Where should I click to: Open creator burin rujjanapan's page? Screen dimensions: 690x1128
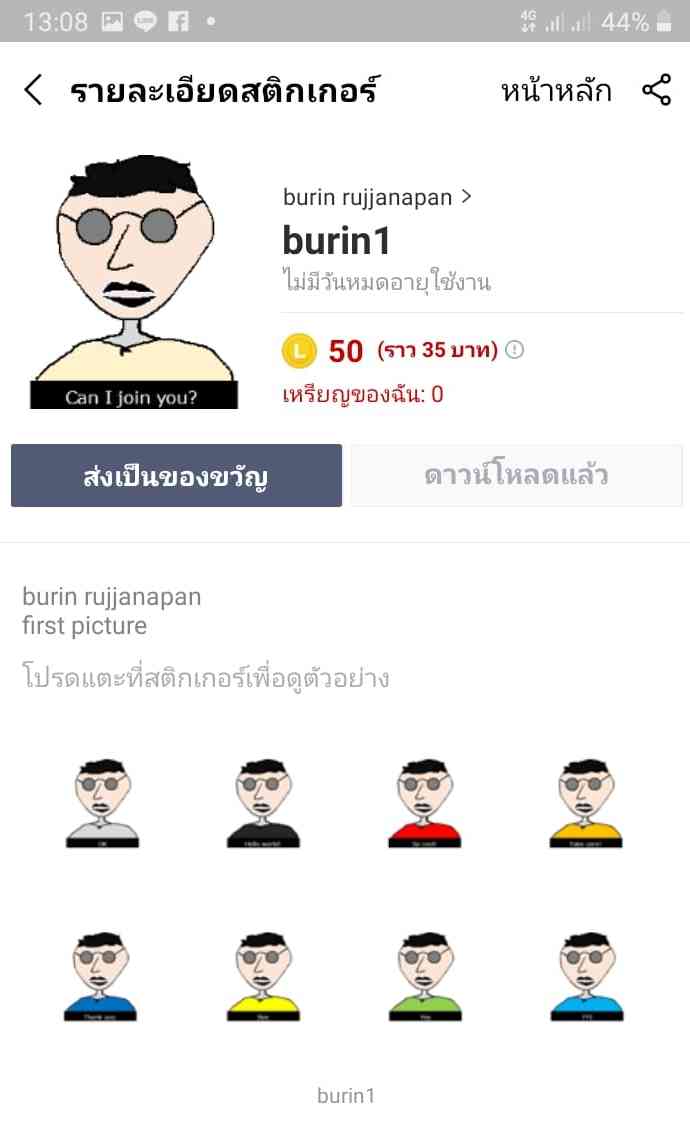click(377, 197)
